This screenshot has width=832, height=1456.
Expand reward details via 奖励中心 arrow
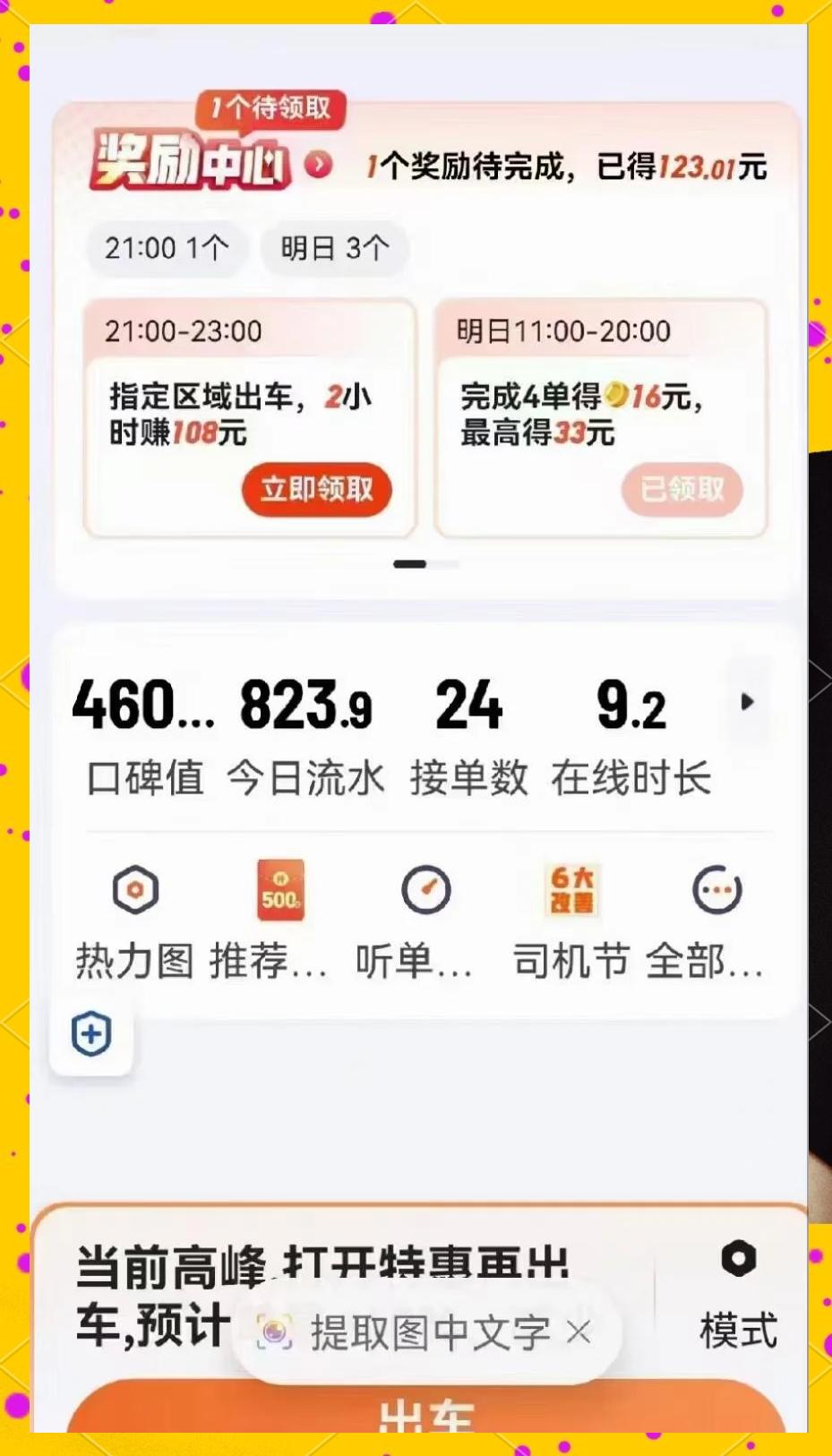320,166
